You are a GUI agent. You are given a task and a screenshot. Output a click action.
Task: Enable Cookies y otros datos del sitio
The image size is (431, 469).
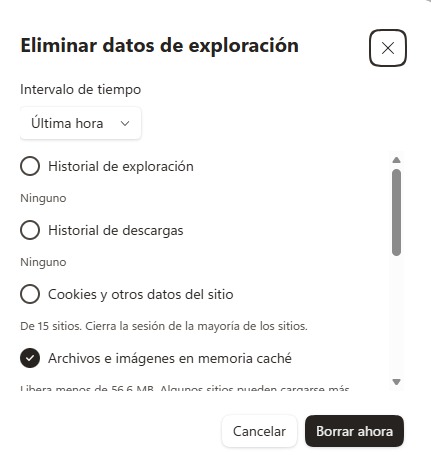click(x=30, y=294)
